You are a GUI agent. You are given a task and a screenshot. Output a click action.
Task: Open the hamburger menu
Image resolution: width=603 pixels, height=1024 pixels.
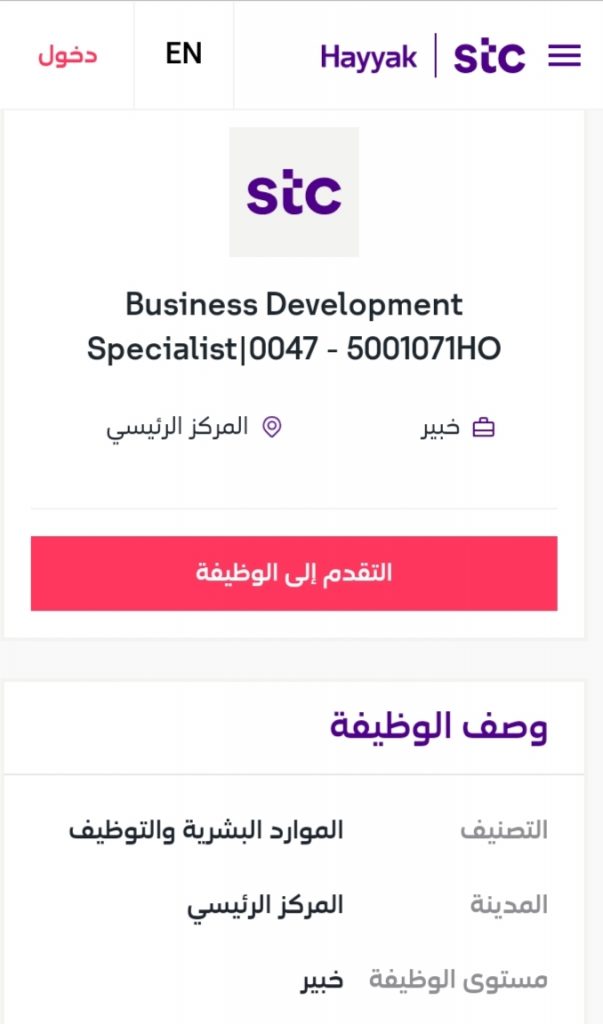564,56
